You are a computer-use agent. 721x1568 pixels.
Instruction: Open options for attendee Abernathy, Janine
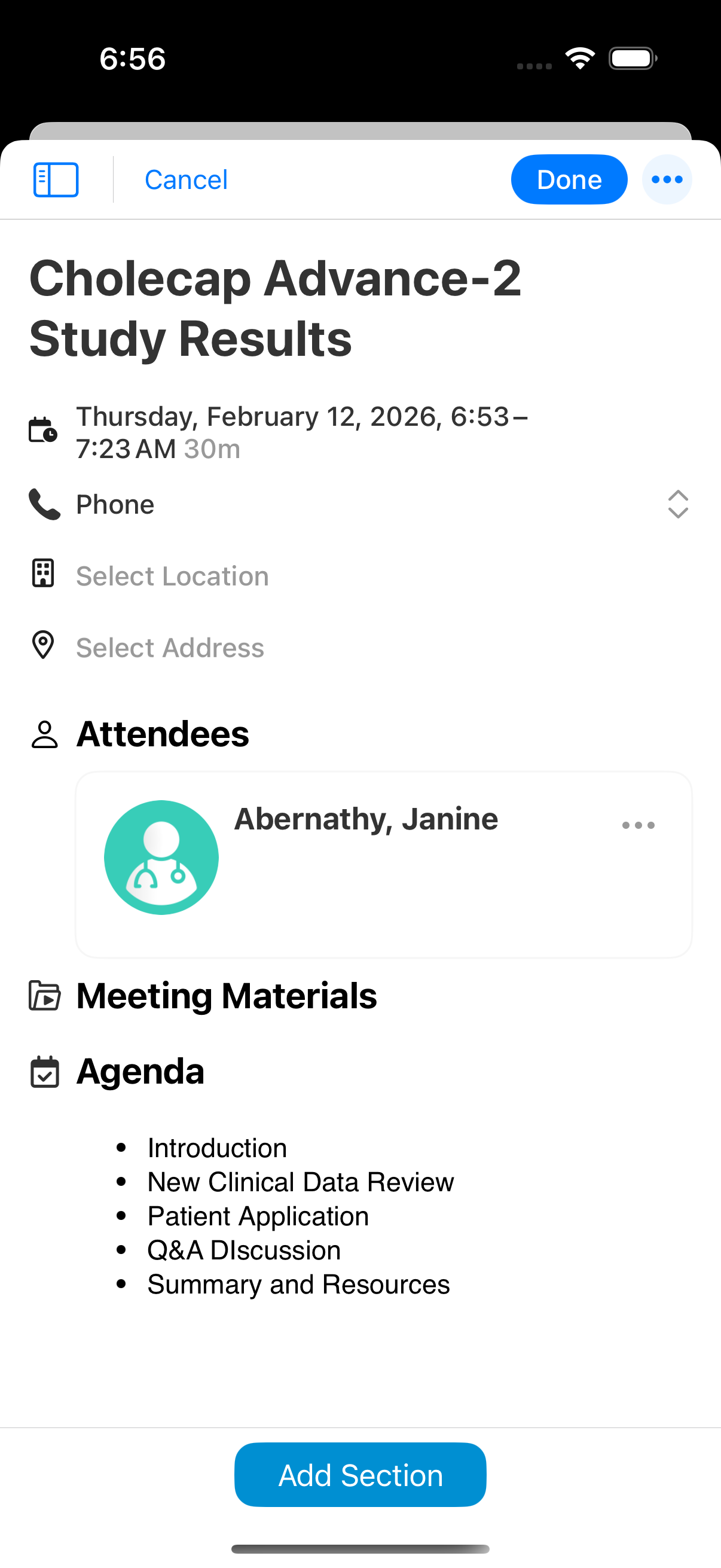pos(638,825)
